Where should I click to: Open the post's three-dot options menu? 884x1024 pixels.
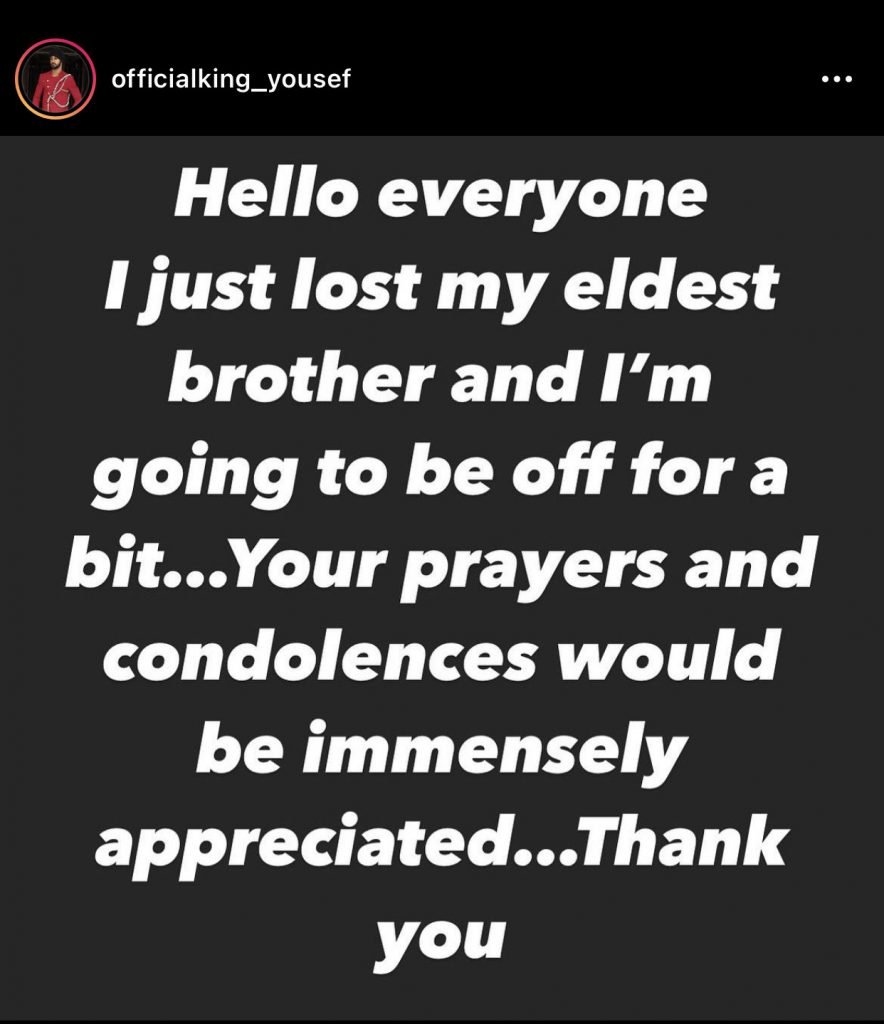coord(835,80)
